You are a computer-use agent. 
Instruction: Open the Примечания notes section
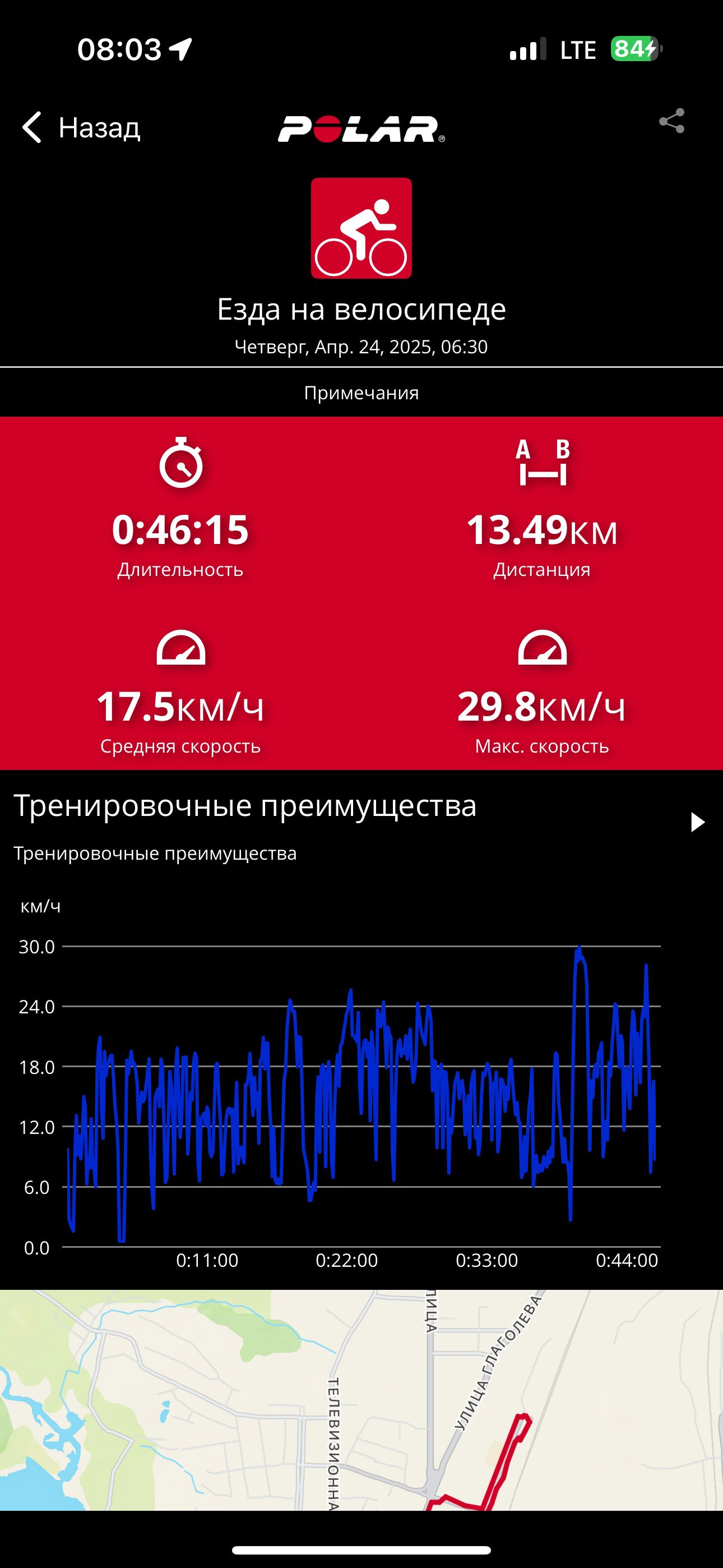(x=361, y=393)
